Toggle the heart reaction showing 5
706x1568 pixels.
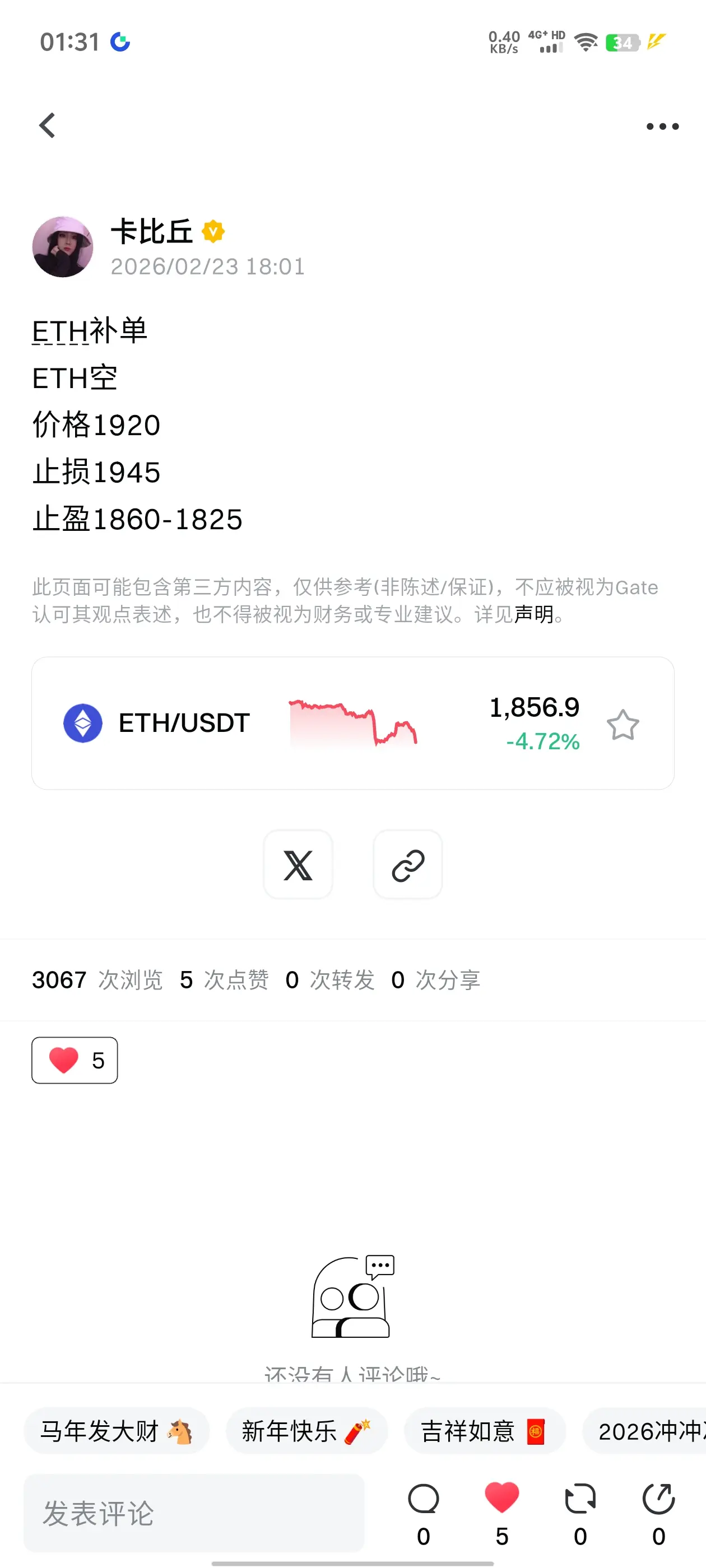click(x=75, y=1060)
